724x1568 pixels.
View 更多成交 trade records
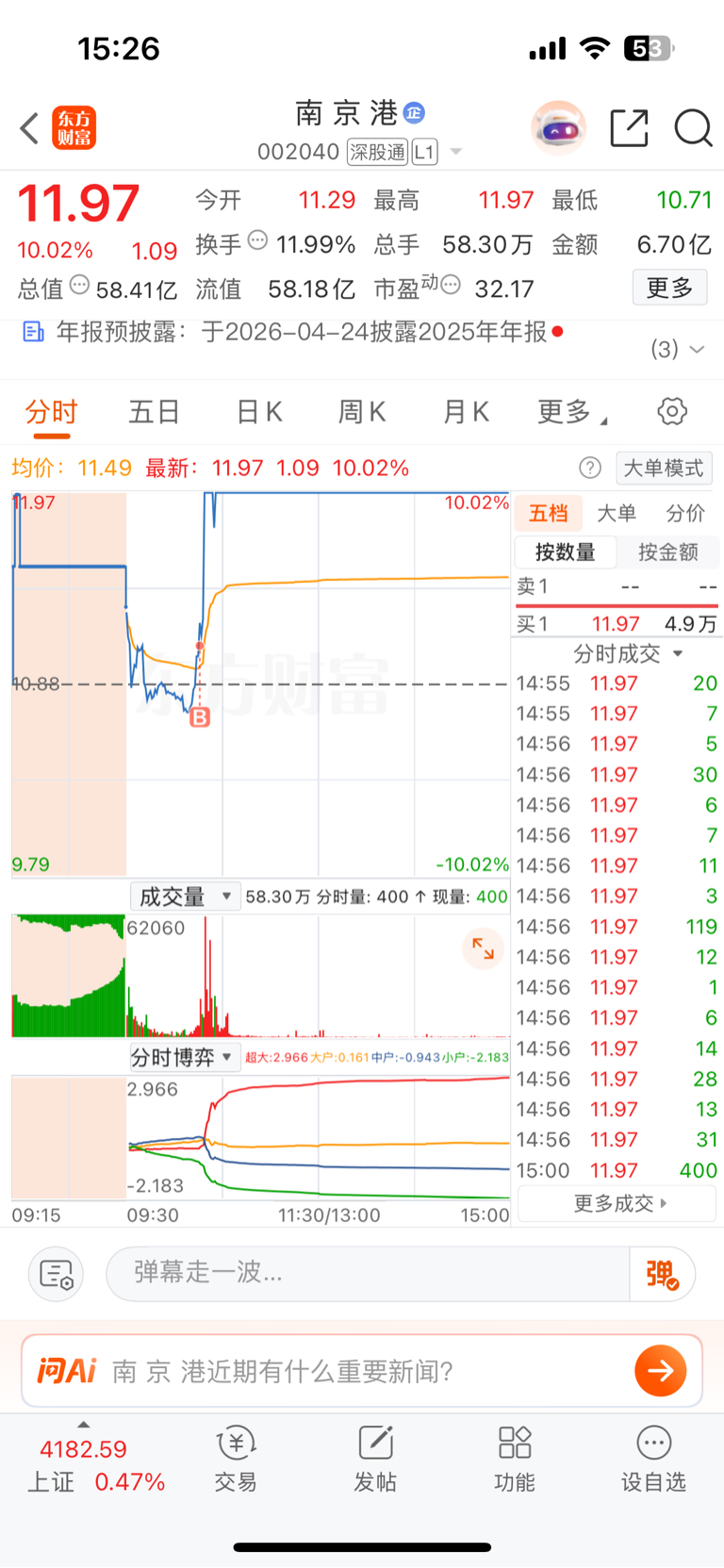click(x=619, y=1203)
